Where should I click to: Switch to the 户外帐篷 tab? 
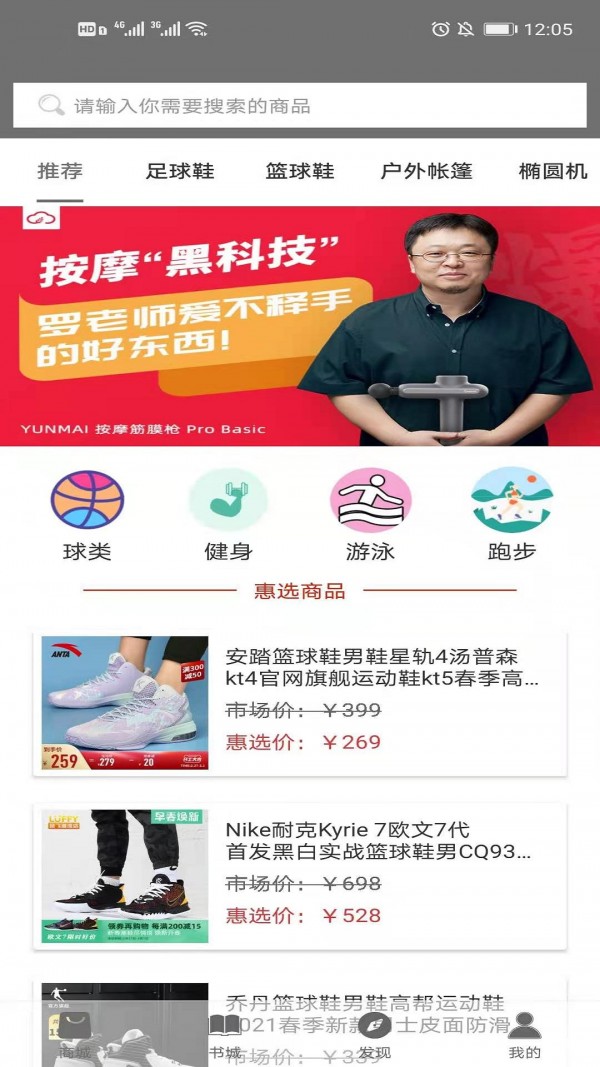tap(426, 171)
